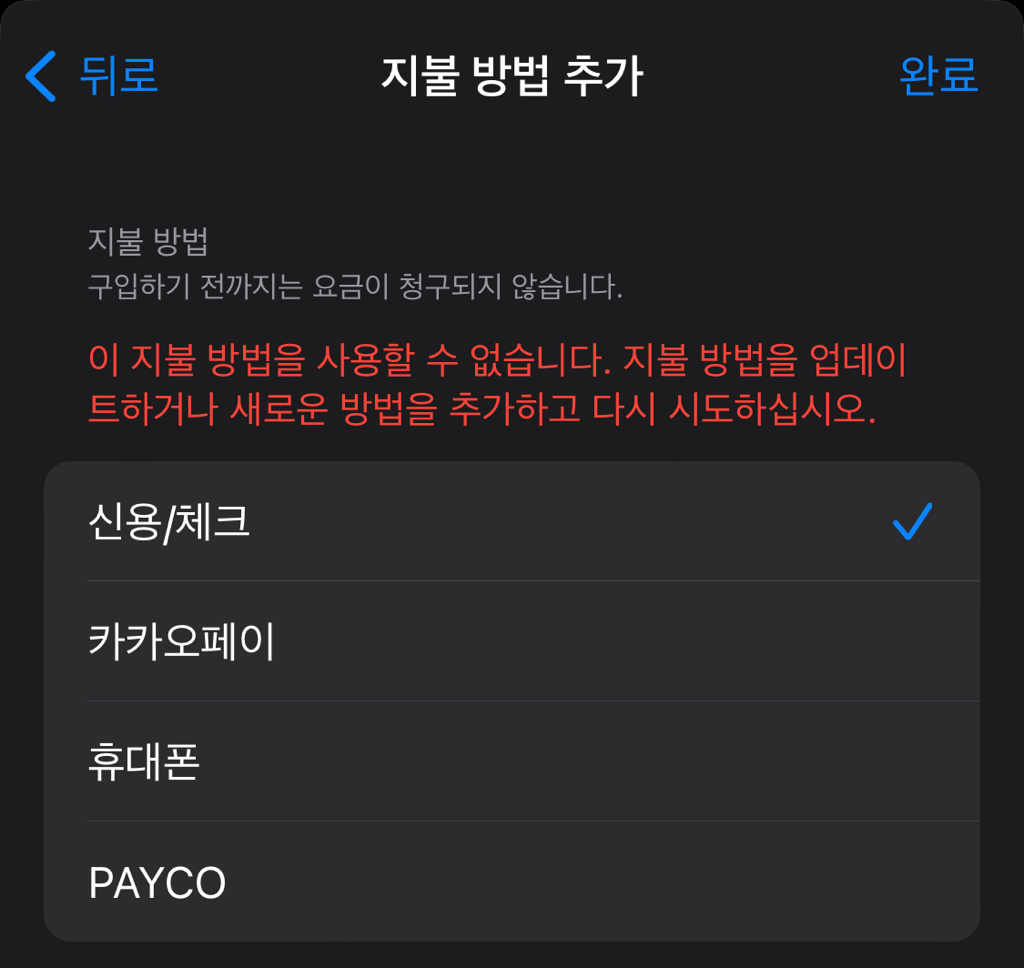Select 휴대폰 payment option
Image resolution: width=1024 pixels, height=968 pixels.
point(511,762)
